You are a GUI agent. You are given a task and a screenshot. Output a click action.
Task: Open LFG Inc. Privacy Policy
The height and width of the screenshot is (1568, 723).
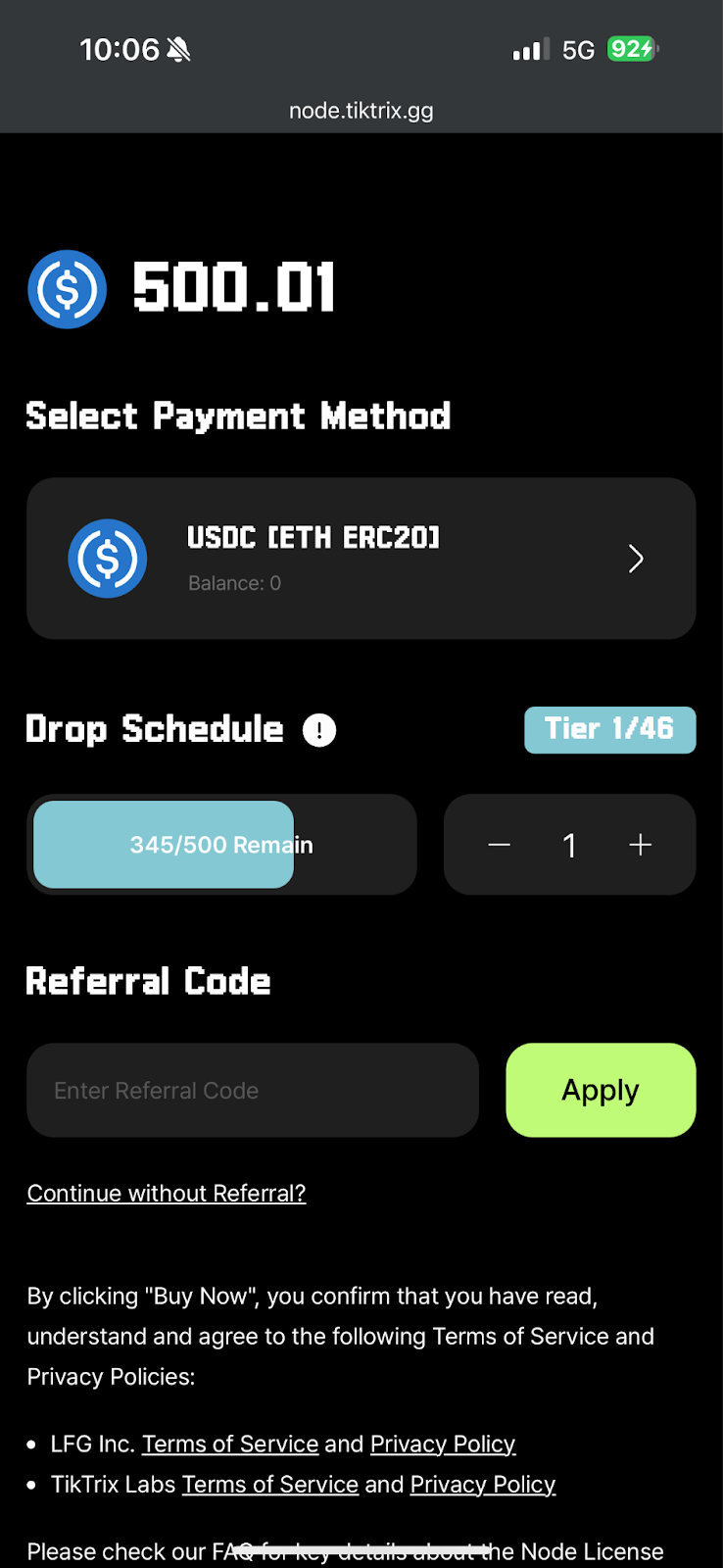(x=443, y=1445)
